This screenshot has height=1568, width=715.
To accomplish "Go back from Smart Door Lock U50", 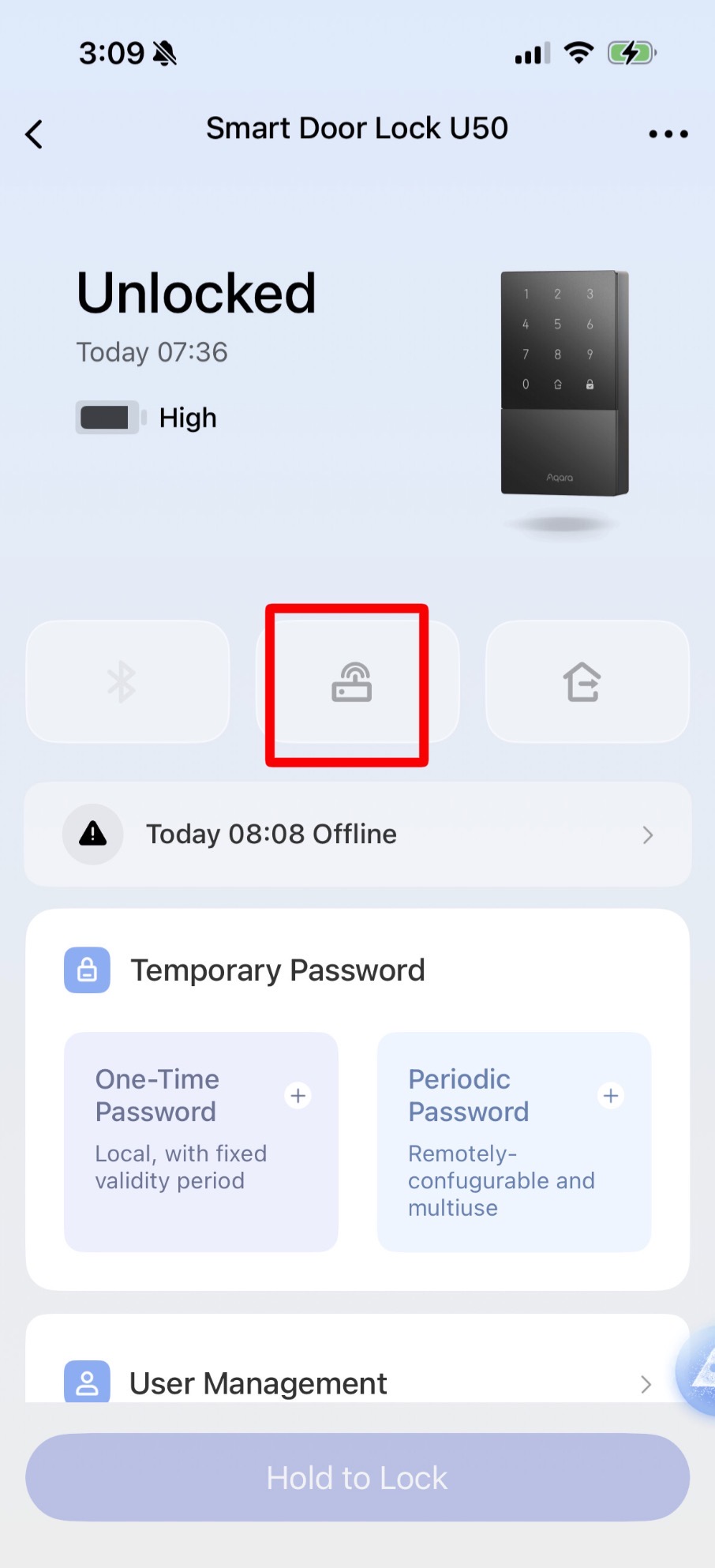I will click(x=34, y=134).
